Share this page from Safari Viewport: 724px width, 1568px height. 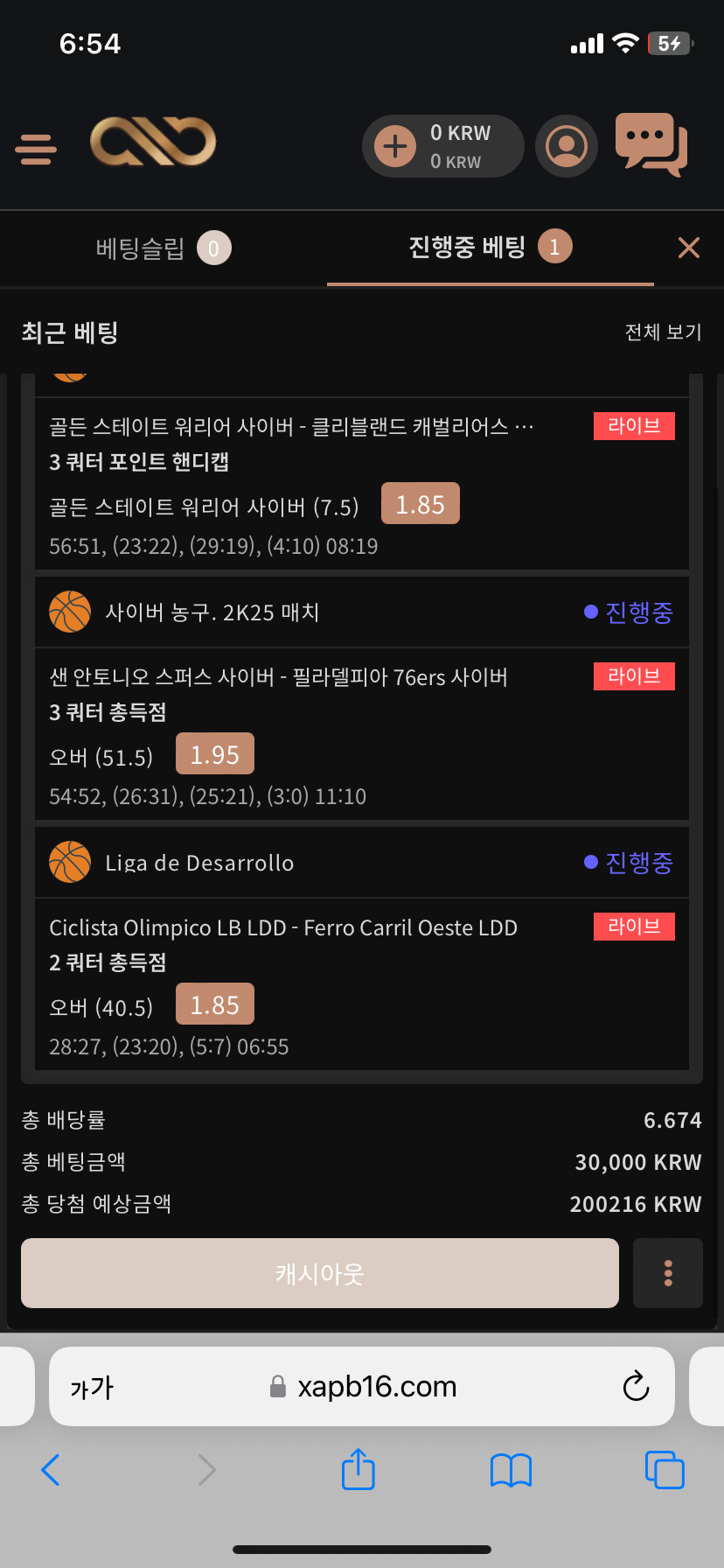click(358, 1469)
